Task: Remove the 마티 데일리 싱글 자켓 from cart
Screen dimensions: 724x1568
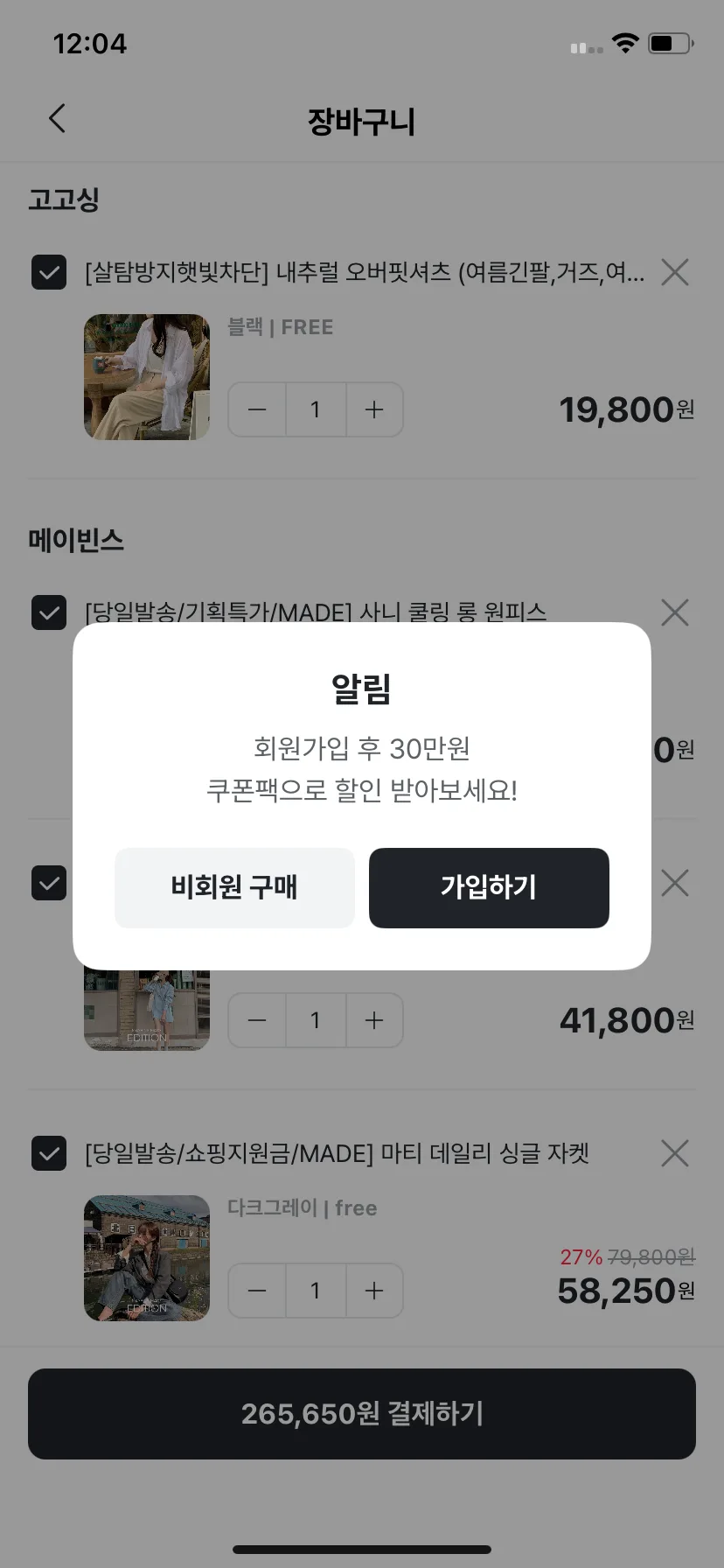Action: click(x=674, y=1153)
